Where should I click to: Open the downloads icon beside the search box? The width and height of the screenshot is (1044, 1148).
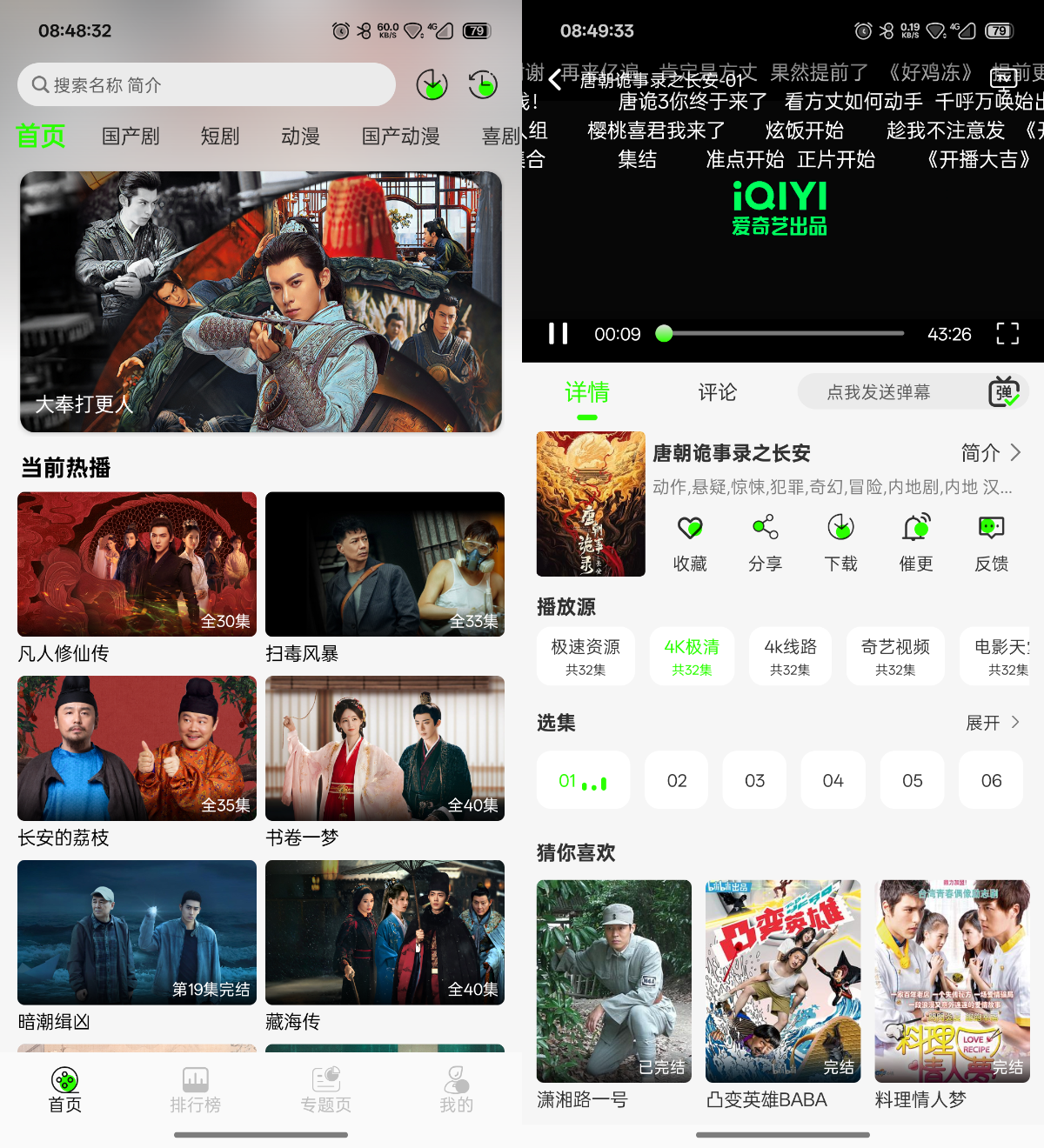(432, 85)
